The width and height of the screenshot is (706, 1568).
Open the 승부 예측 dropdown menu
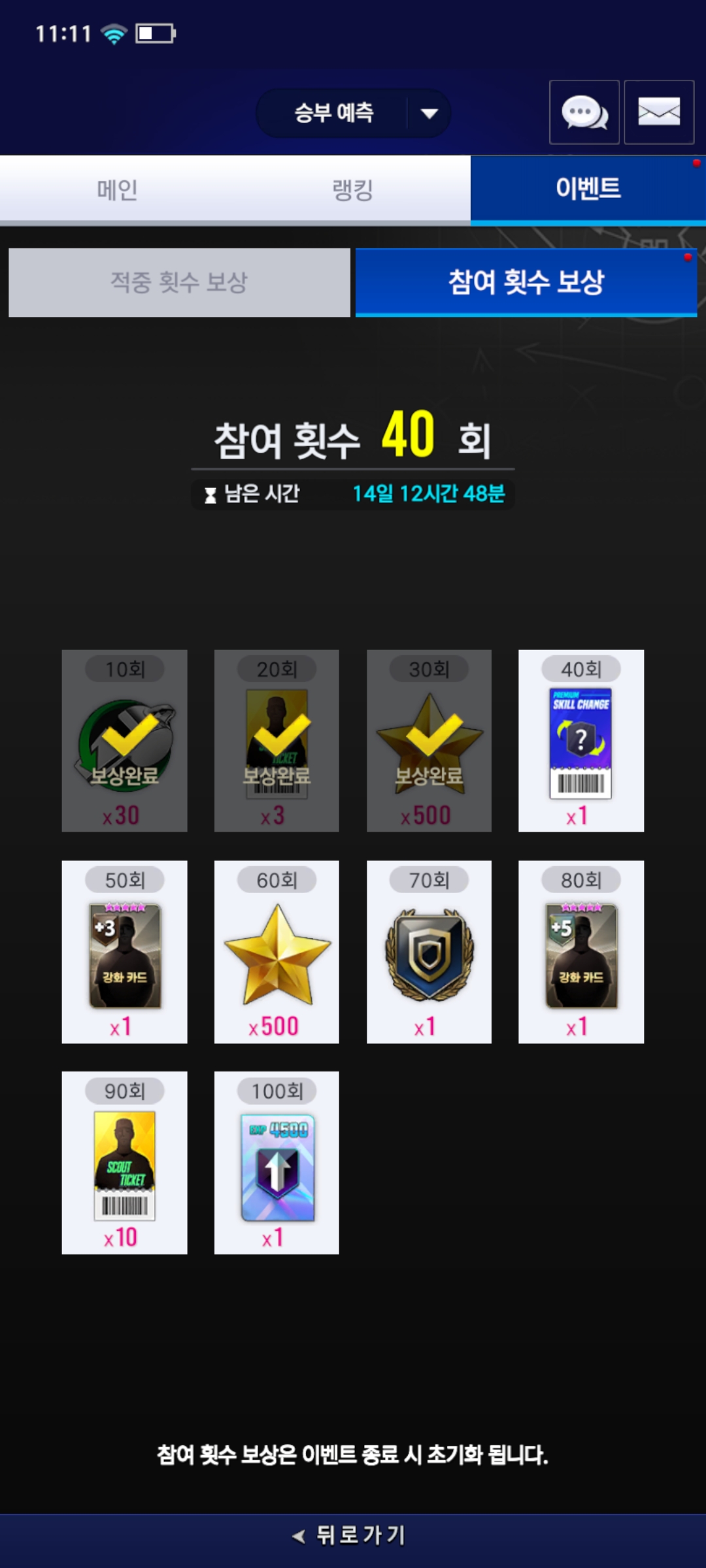coord(353,113)
